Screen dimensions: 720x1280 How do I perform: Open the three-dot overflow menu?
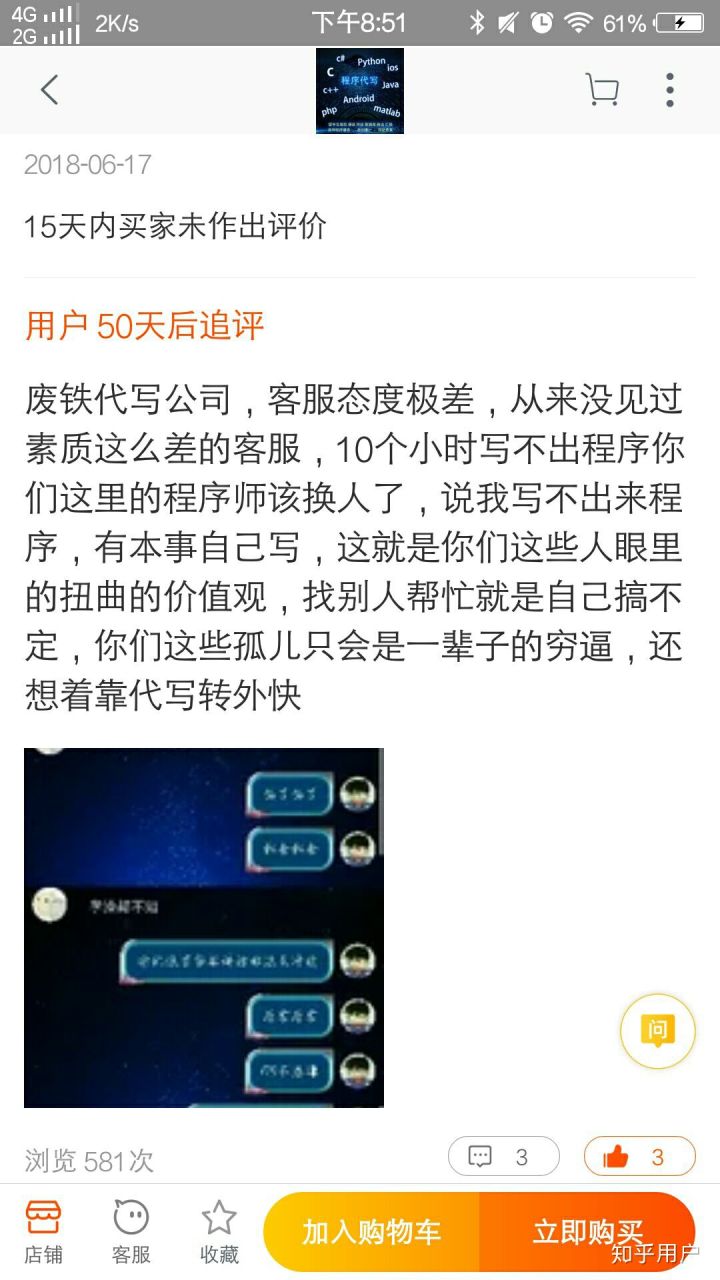[670, 90]
